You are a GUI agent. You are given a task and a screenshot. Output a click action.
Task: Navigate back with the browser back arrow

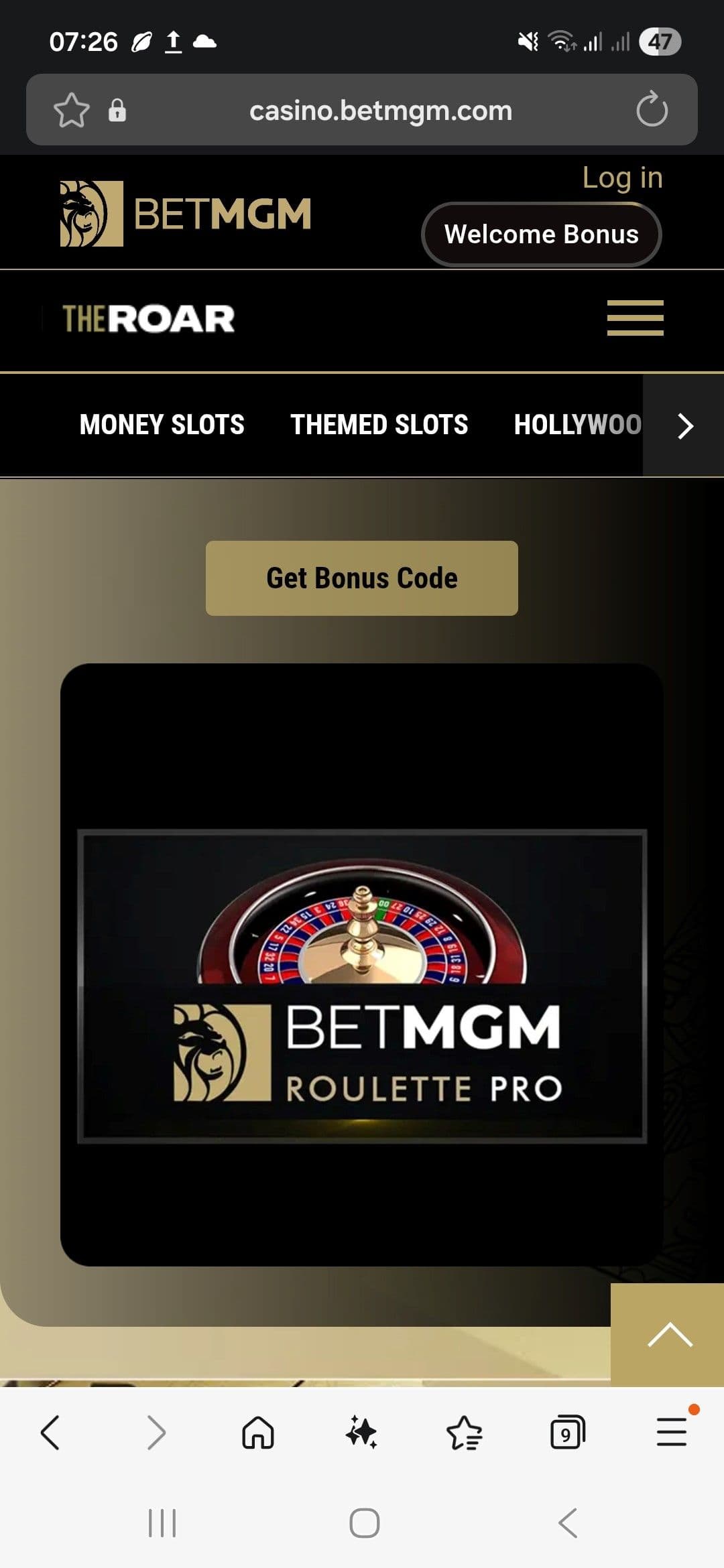52,1432
